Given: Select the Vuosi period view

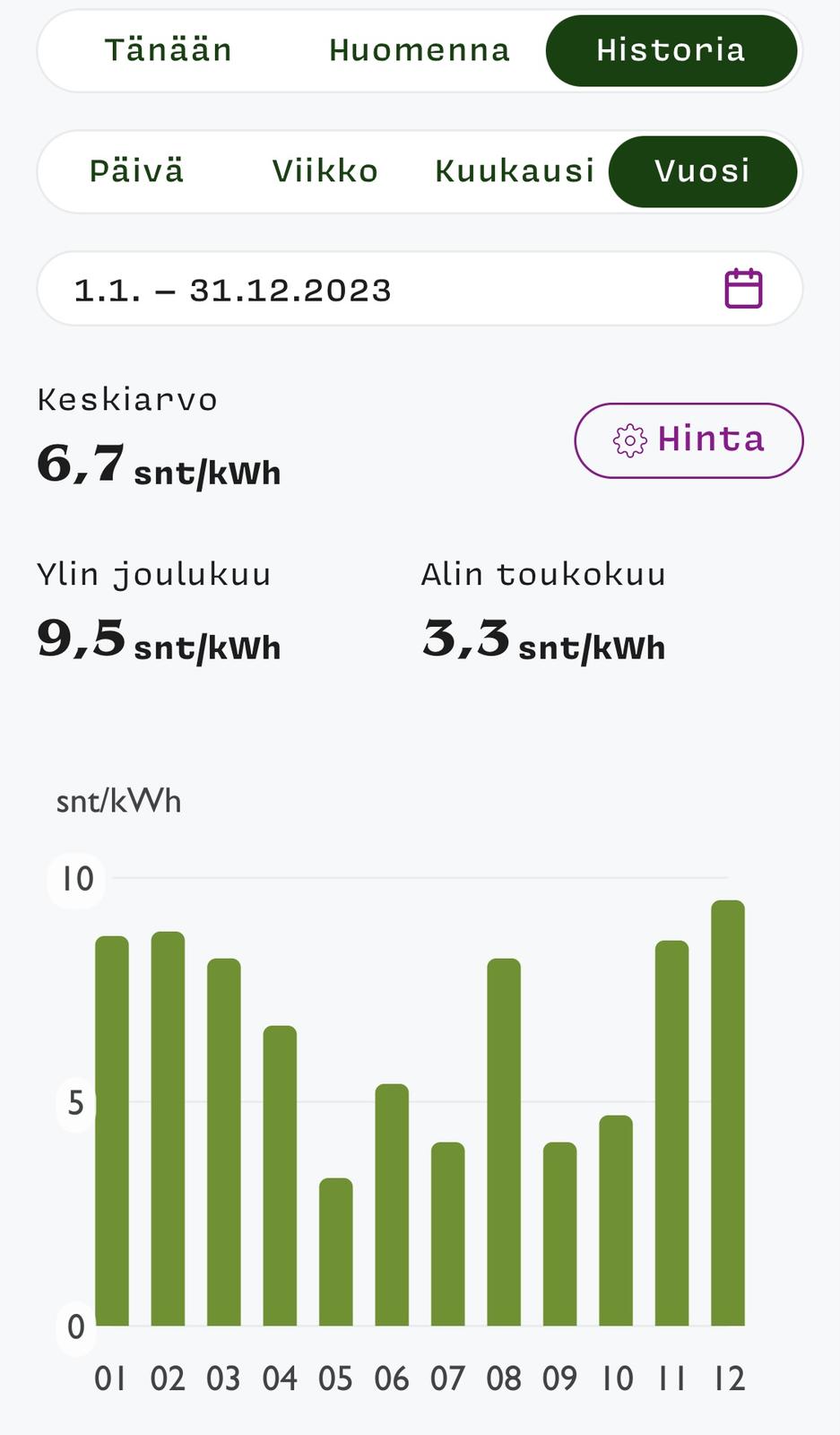Looking at the screenshot, I should pyautogui.click(x=702, y=171).
